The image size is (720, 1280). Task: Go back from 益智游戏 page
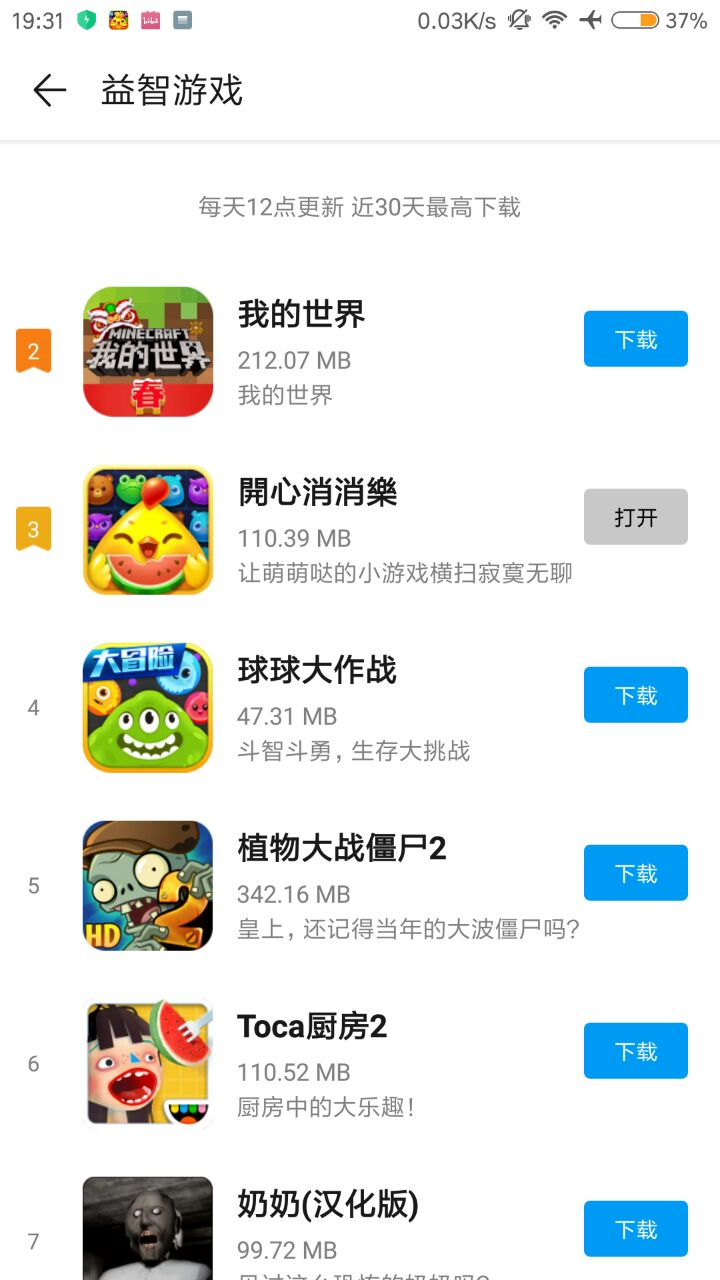click(49, 91)
